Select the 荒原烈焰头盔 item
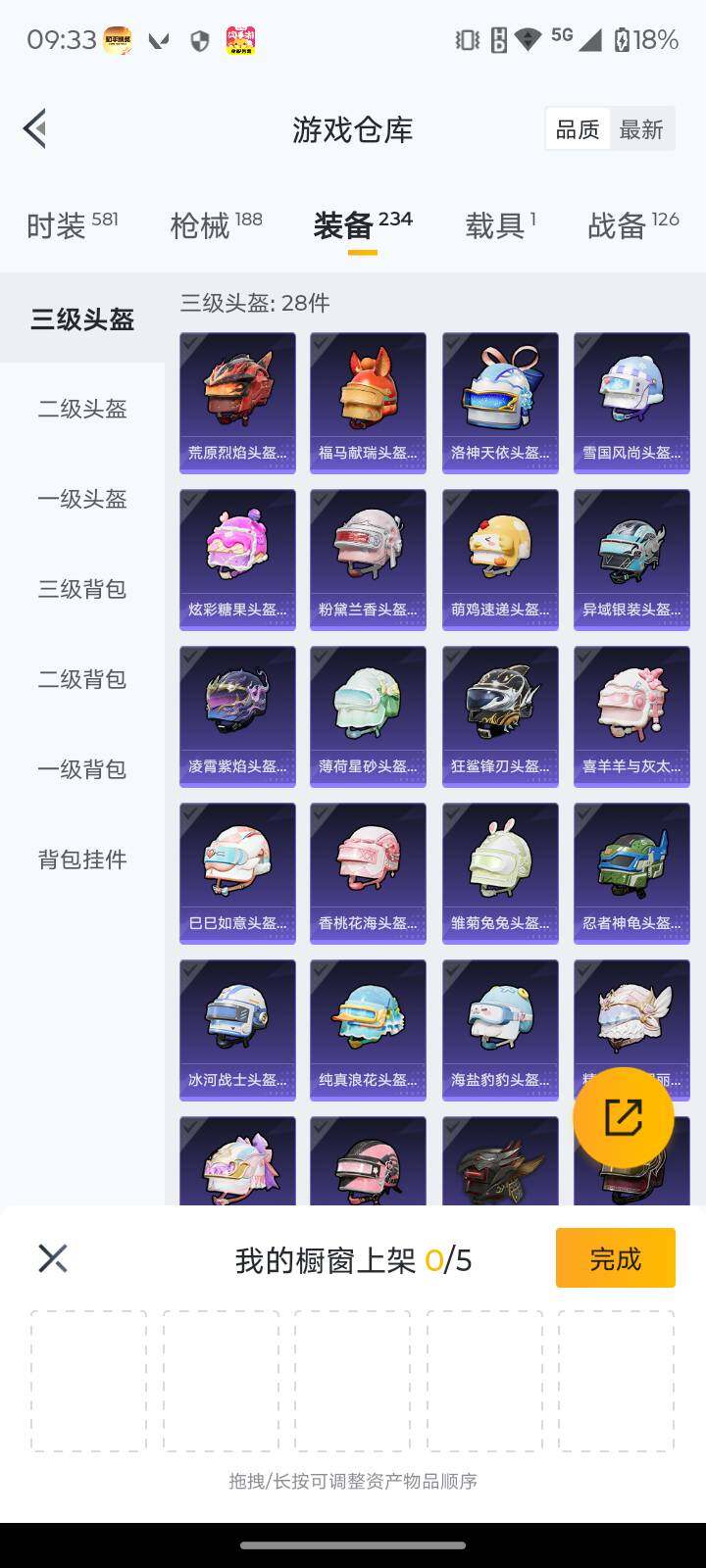This screenshot has width=706, height=1568. point(237,402)
